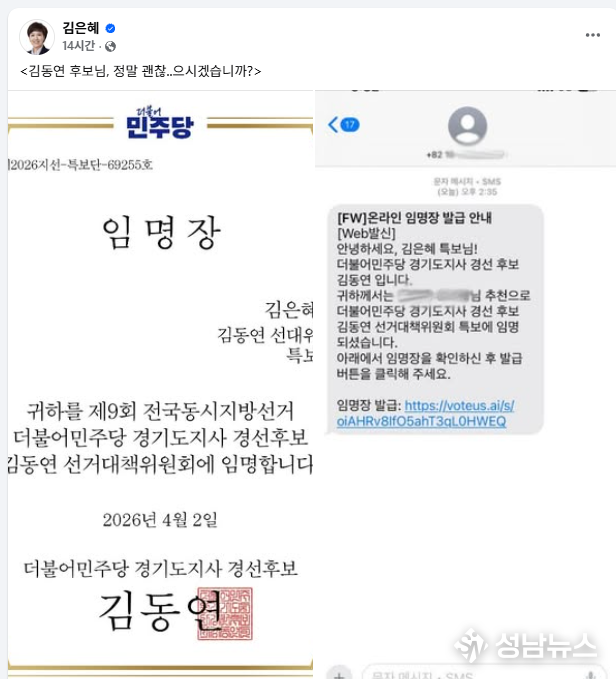The image size is (616, 679).
Task: Open the 임명장 certificate photo
Action: pos(160,380)
